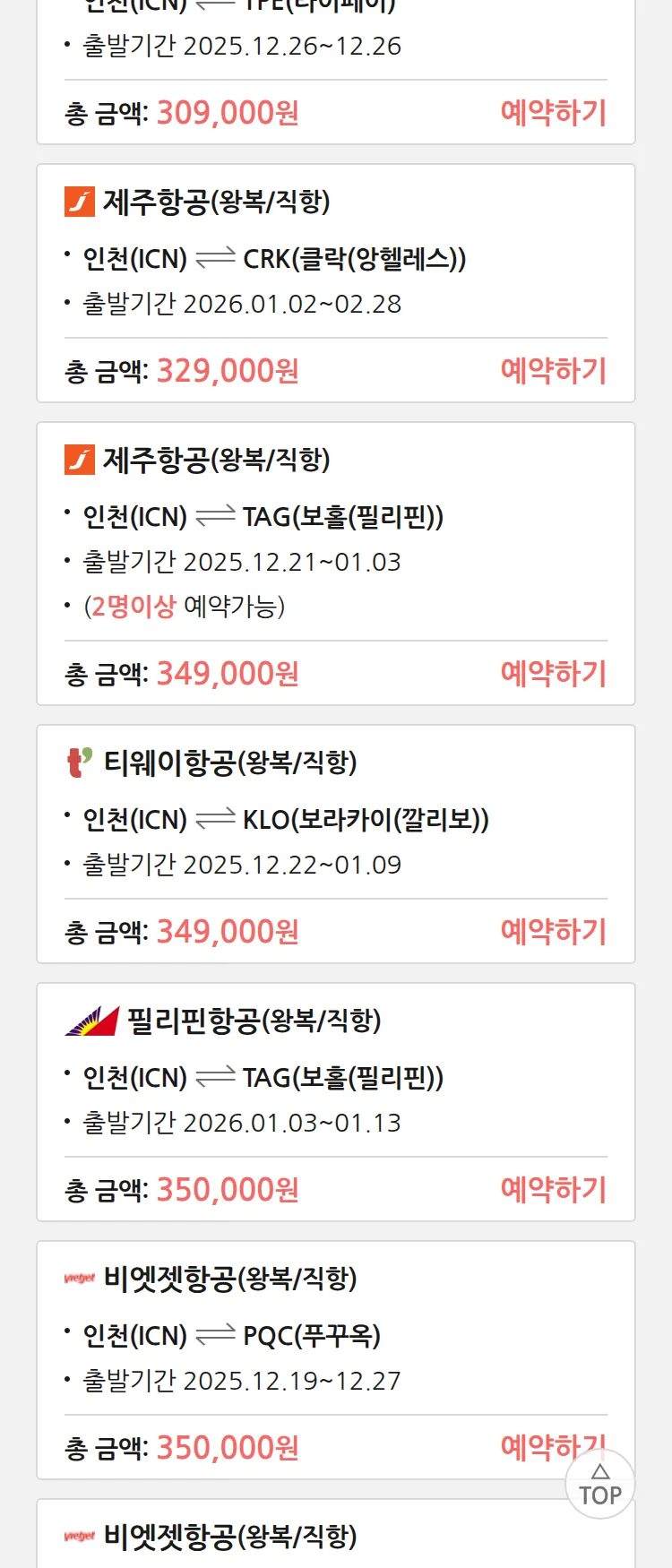672x1568 pixels.
Task: Book the 필리핀항공 TAG 보홀 flight
Action: pos(553,1190)
